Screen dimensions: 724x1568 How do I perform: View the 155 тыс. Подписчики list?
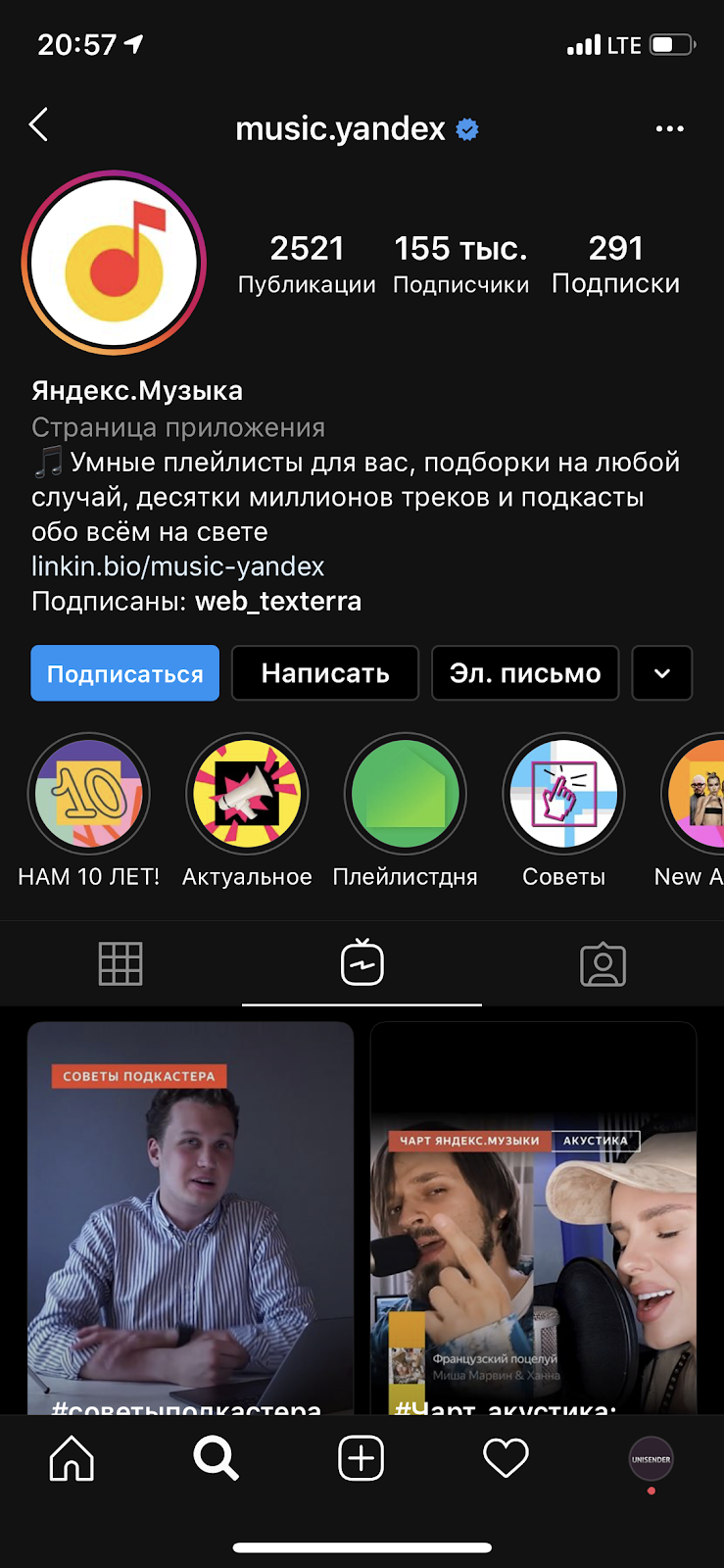click(460, 264)
